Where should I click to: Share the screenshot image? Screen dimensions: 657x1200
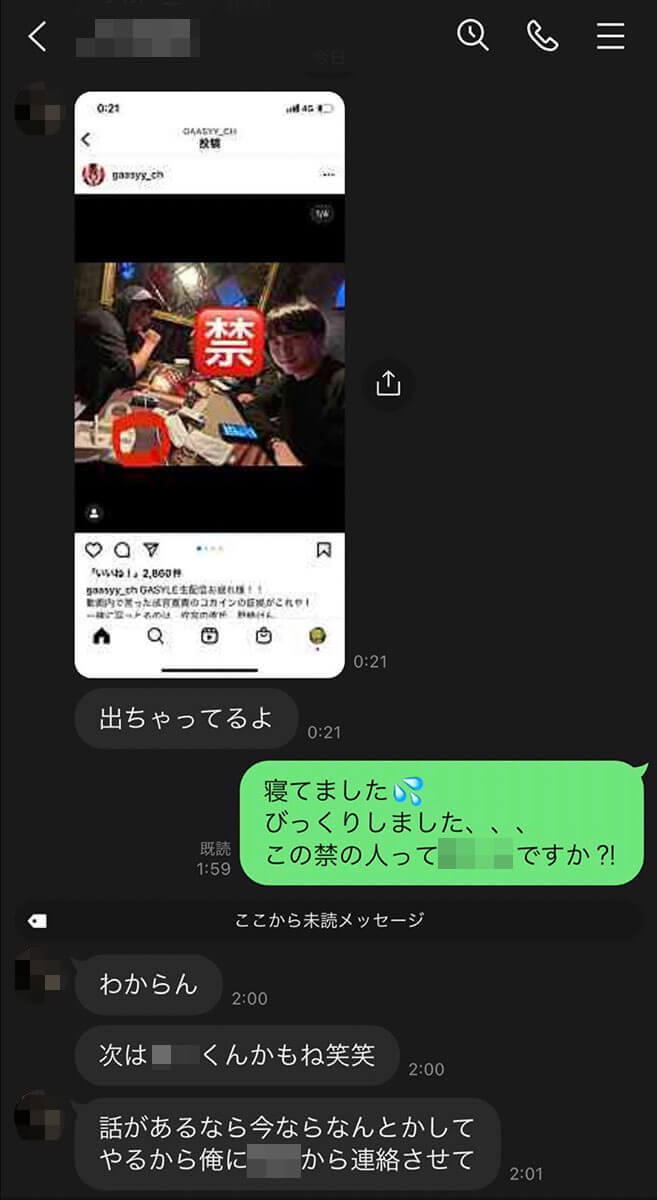pyautogui.click(x=388, y=384)
